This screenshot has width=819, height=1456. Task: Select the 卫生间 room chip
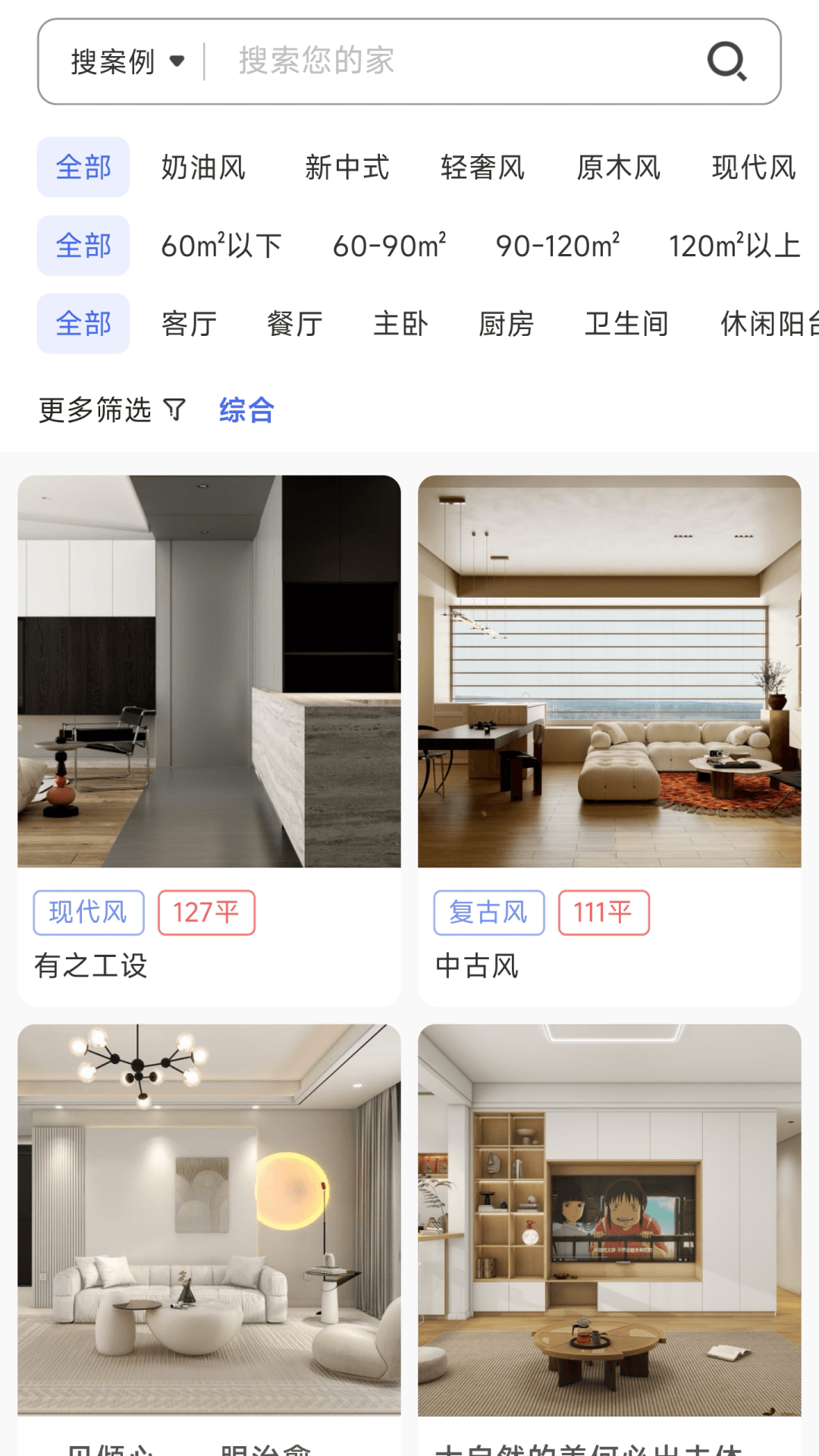(x=626, y=324)
